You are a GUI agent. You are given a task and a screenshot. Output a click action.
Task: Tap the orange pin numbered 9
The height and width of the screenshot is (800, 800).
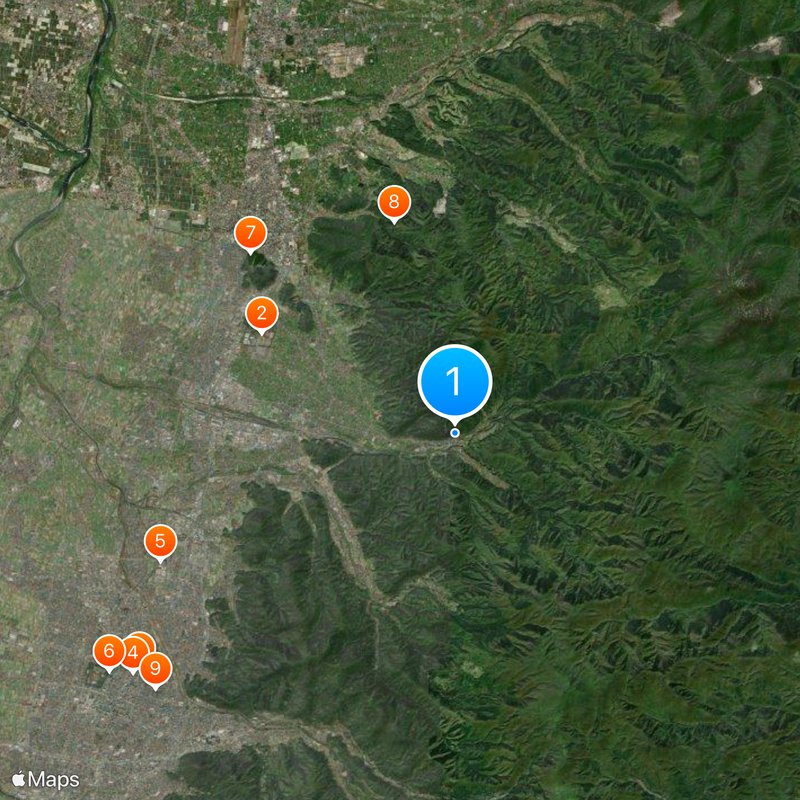coord(156,668)
